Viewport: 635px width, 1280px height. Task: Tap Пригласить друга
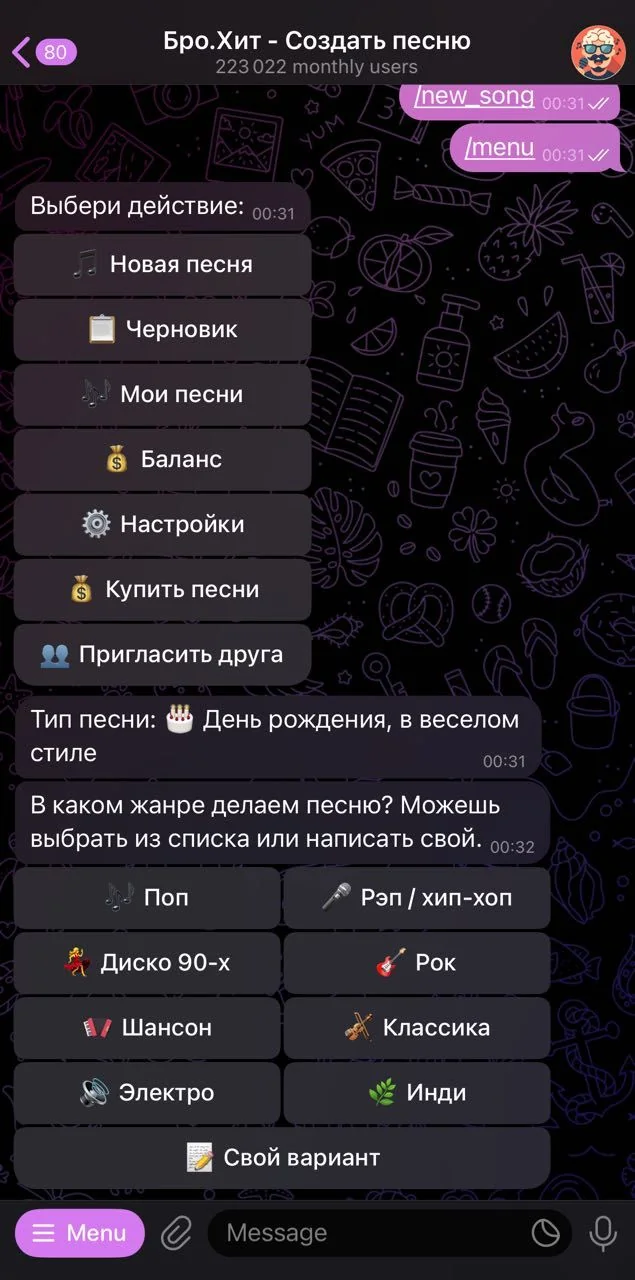(x=162, y=655)
